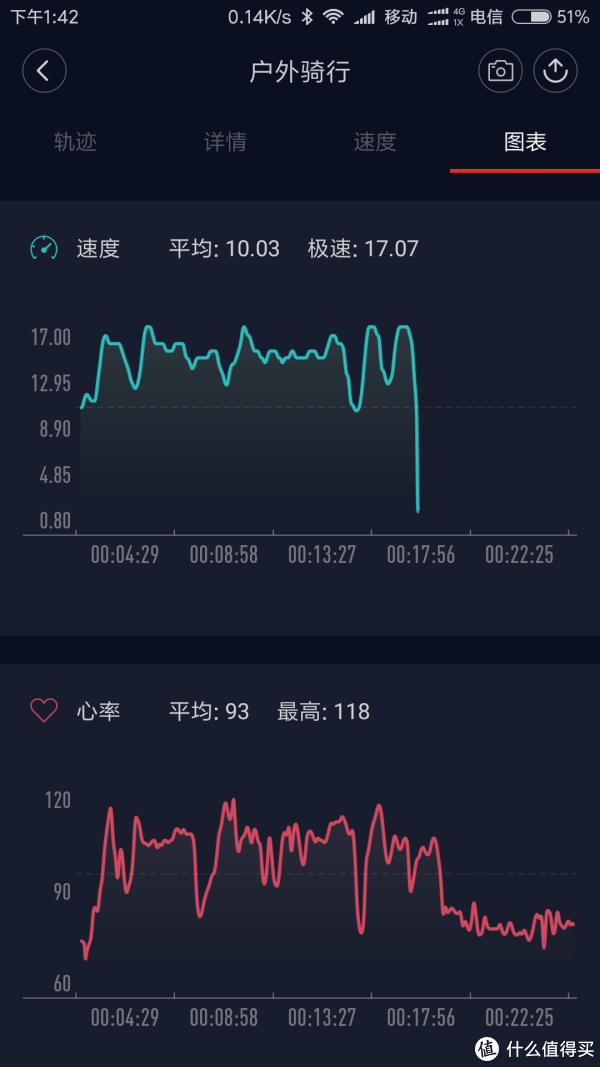Go back from the 户外骑行 screen
This screenshot has width=600, height=1067.
click(44, 71)
